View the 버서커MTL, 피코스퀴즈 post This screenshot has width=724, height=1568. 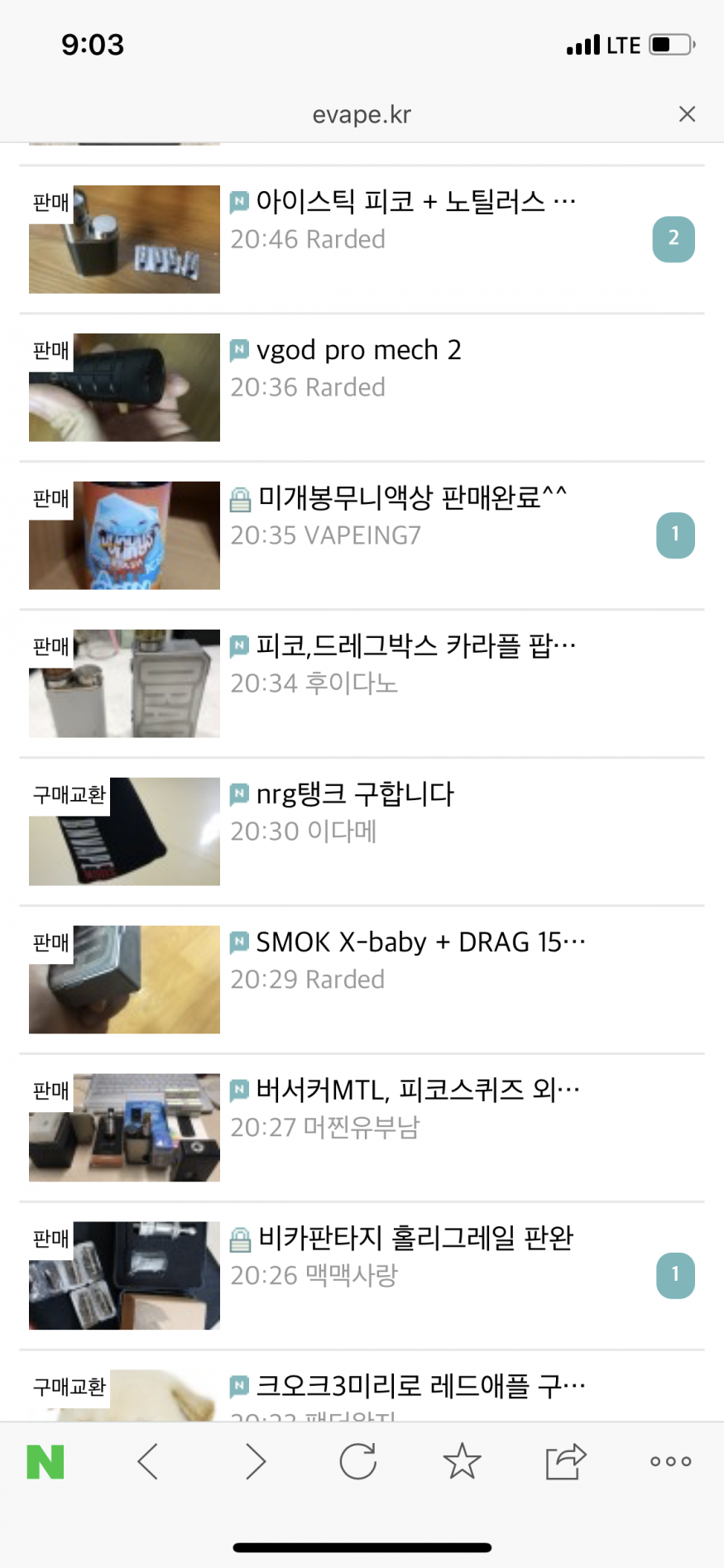(x=417, y=1091)
